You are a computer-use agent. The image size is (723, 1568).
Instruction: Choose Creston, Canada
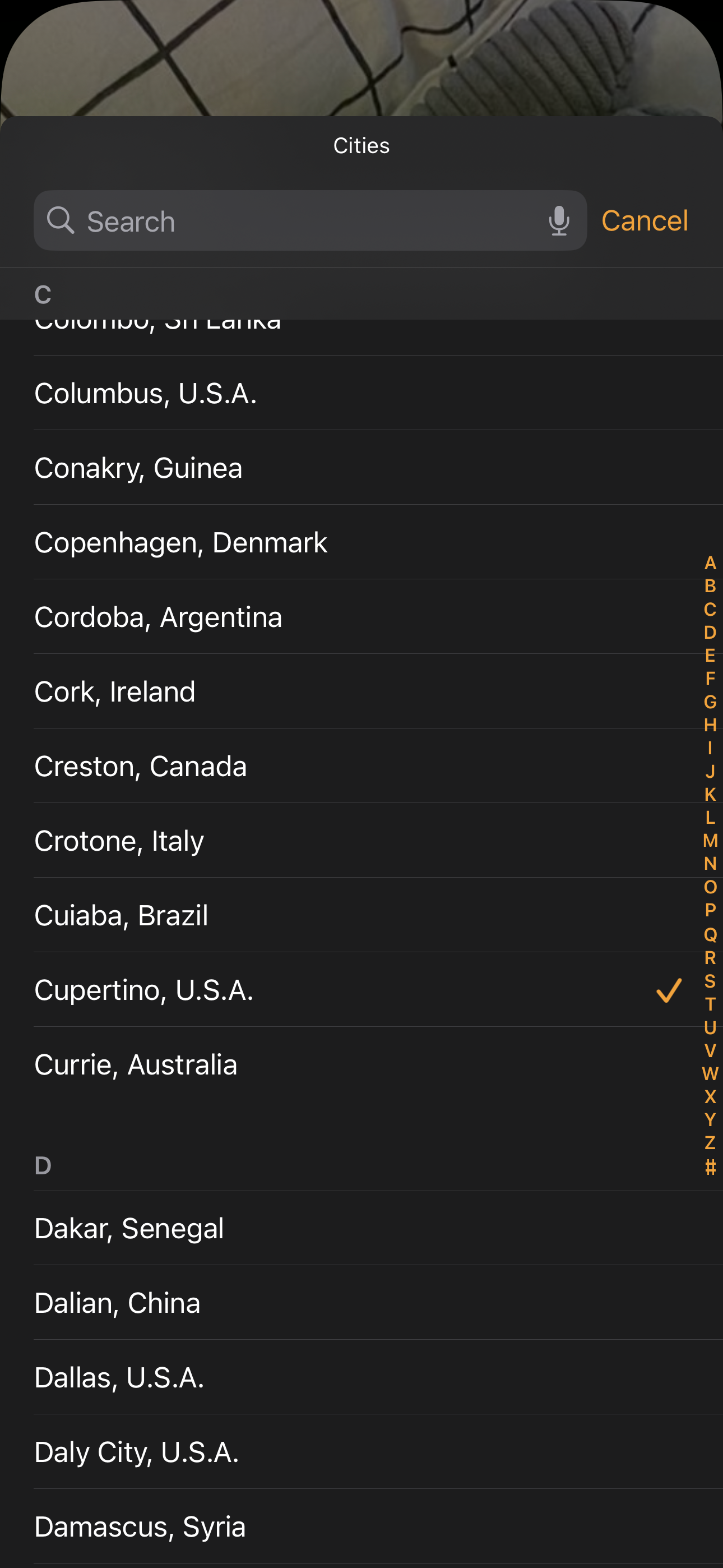(x=141, y=765)
